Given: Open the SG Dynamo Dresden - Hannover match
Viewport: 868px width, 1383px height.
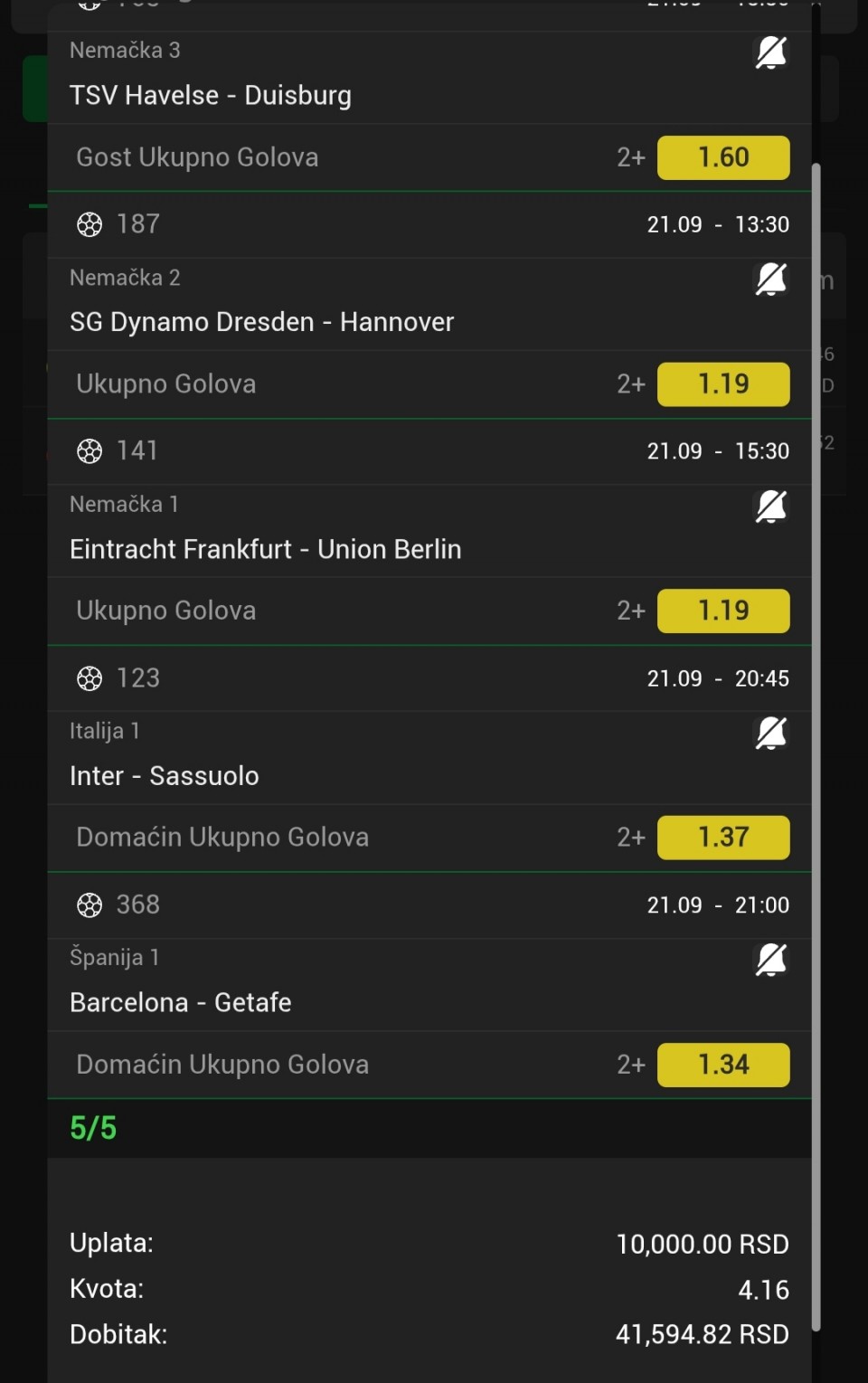Looking at the screenshot, I should 262,322.
